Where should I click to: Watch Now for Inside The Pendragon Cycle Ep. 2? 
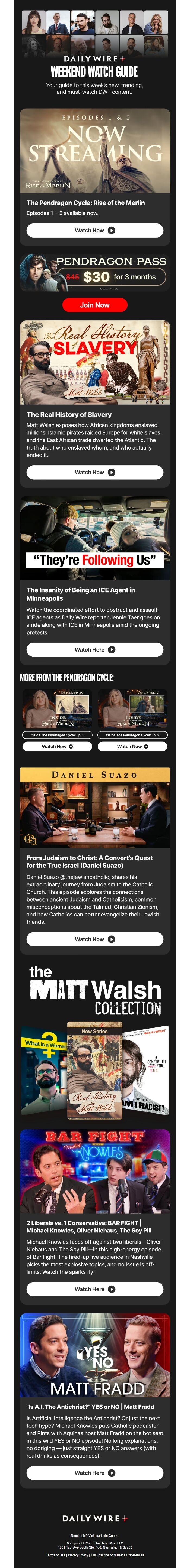coord(132,746)
